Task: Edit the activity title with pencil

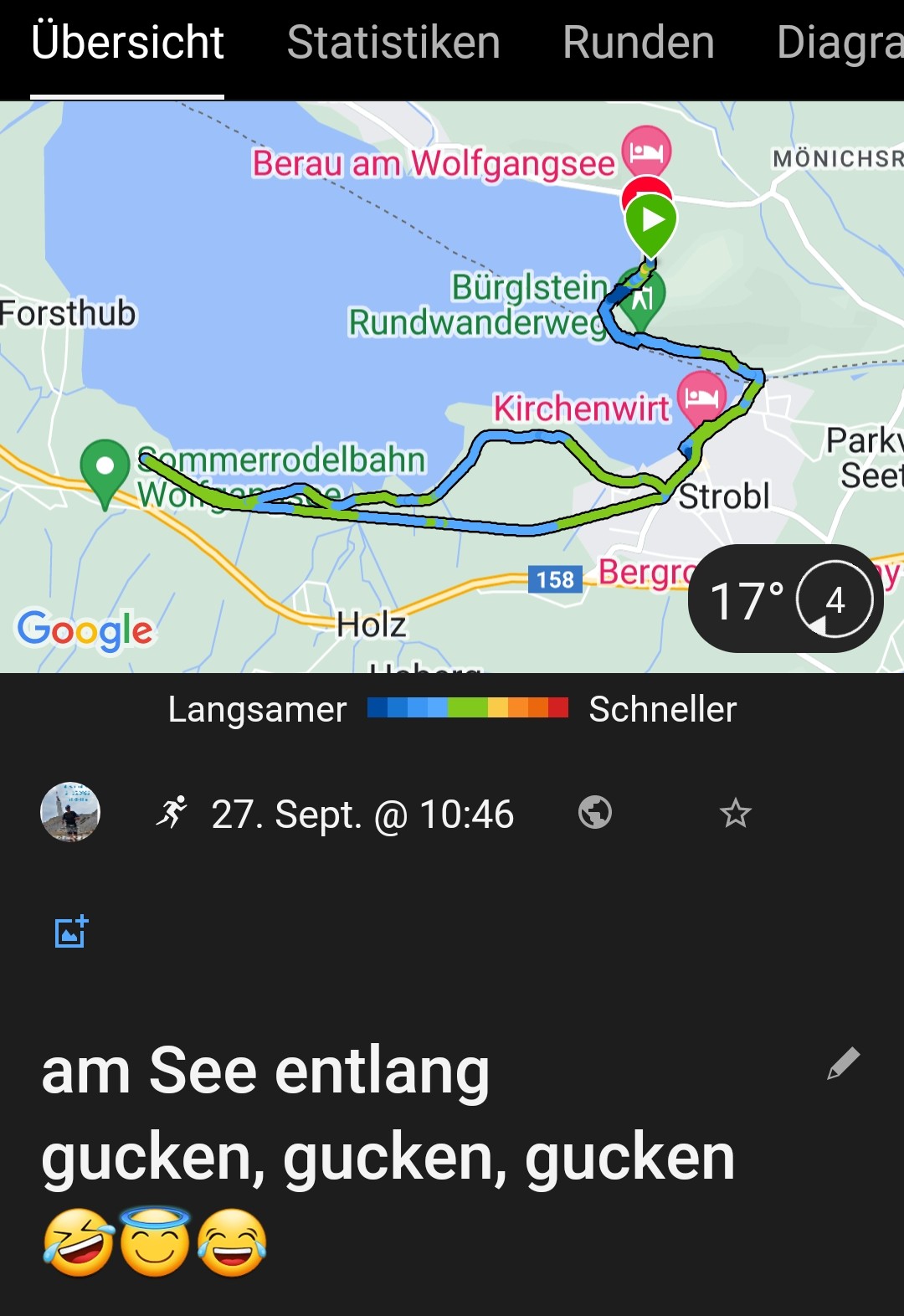Action: click(843, 1064)
